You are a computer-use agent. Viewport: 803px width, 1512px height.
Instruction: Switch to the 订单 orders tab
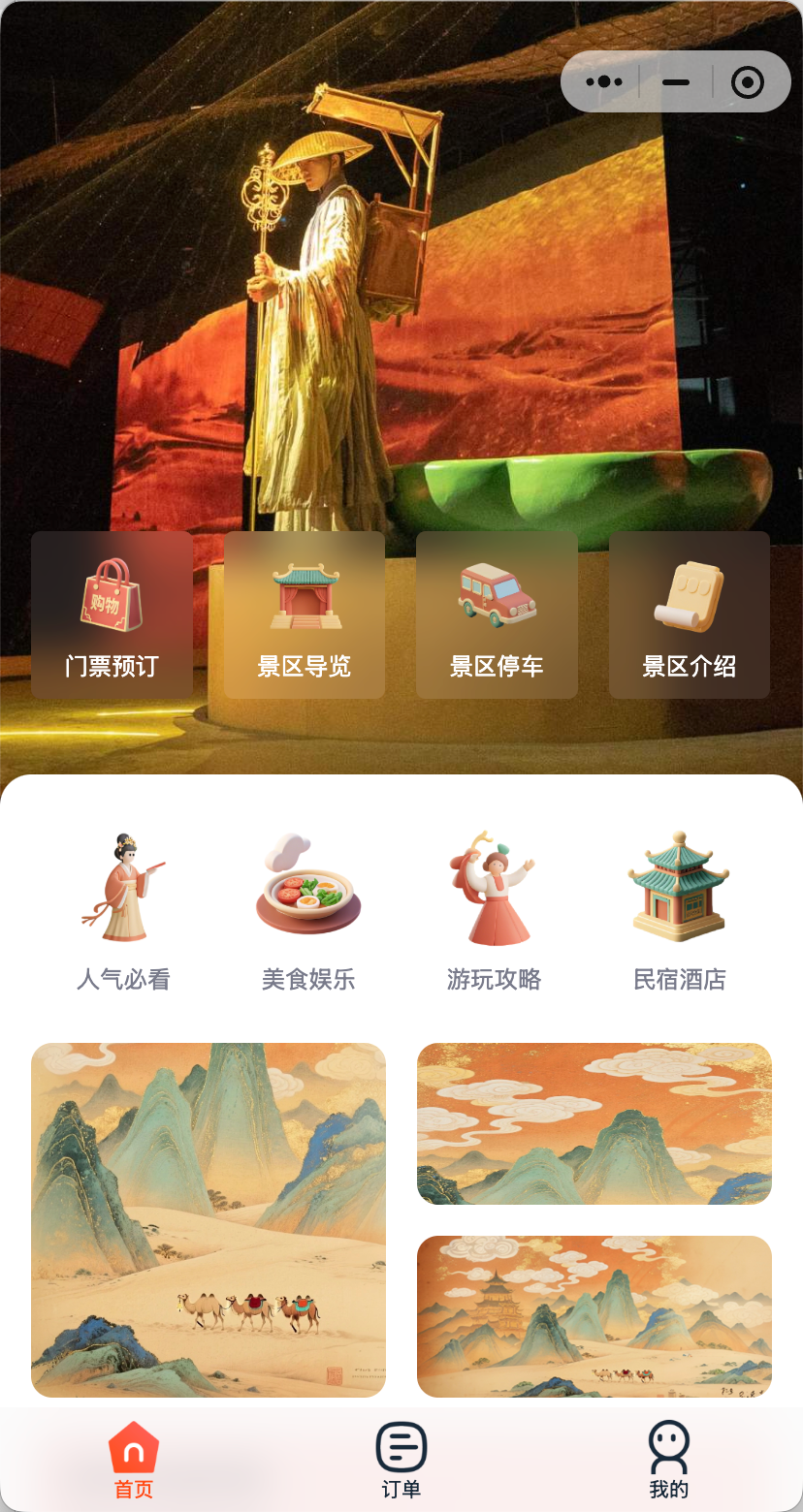(x=401, y=1461)
